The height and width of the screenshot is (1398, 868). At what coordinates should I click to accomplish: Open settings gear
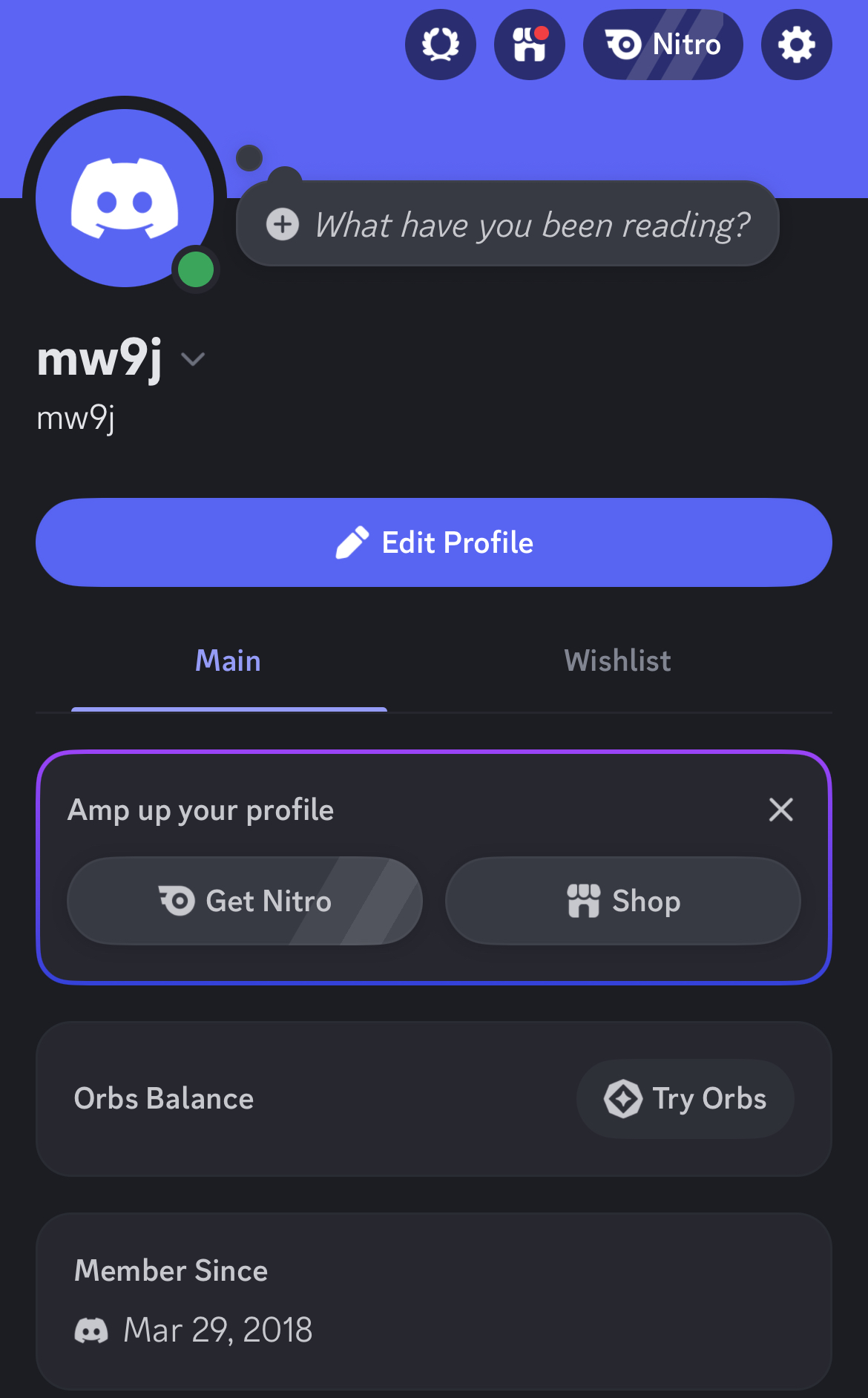(x=796, y=45)
